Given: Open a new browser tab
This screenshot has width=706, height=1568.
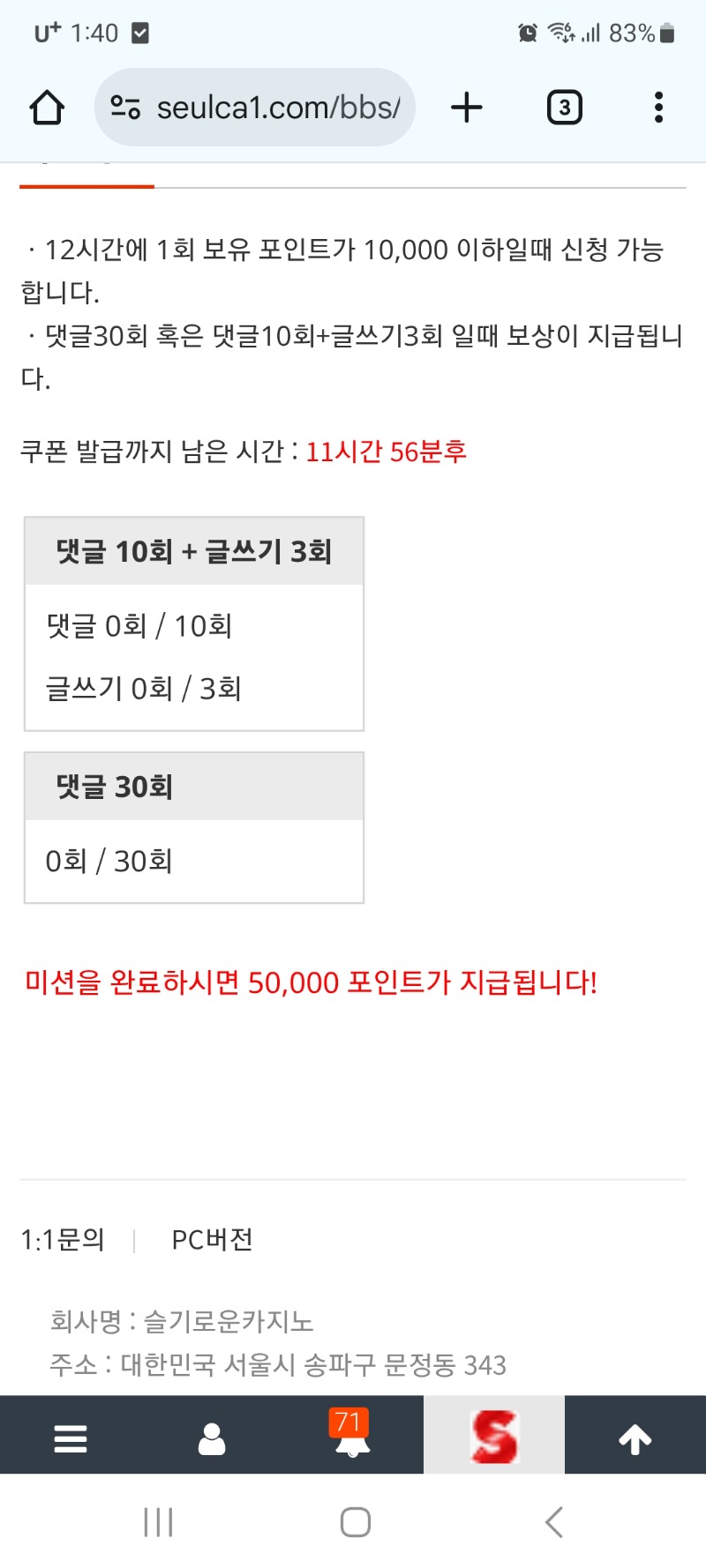Looking at the screenshot, I should pyautogui.click(x=467, y=108).
